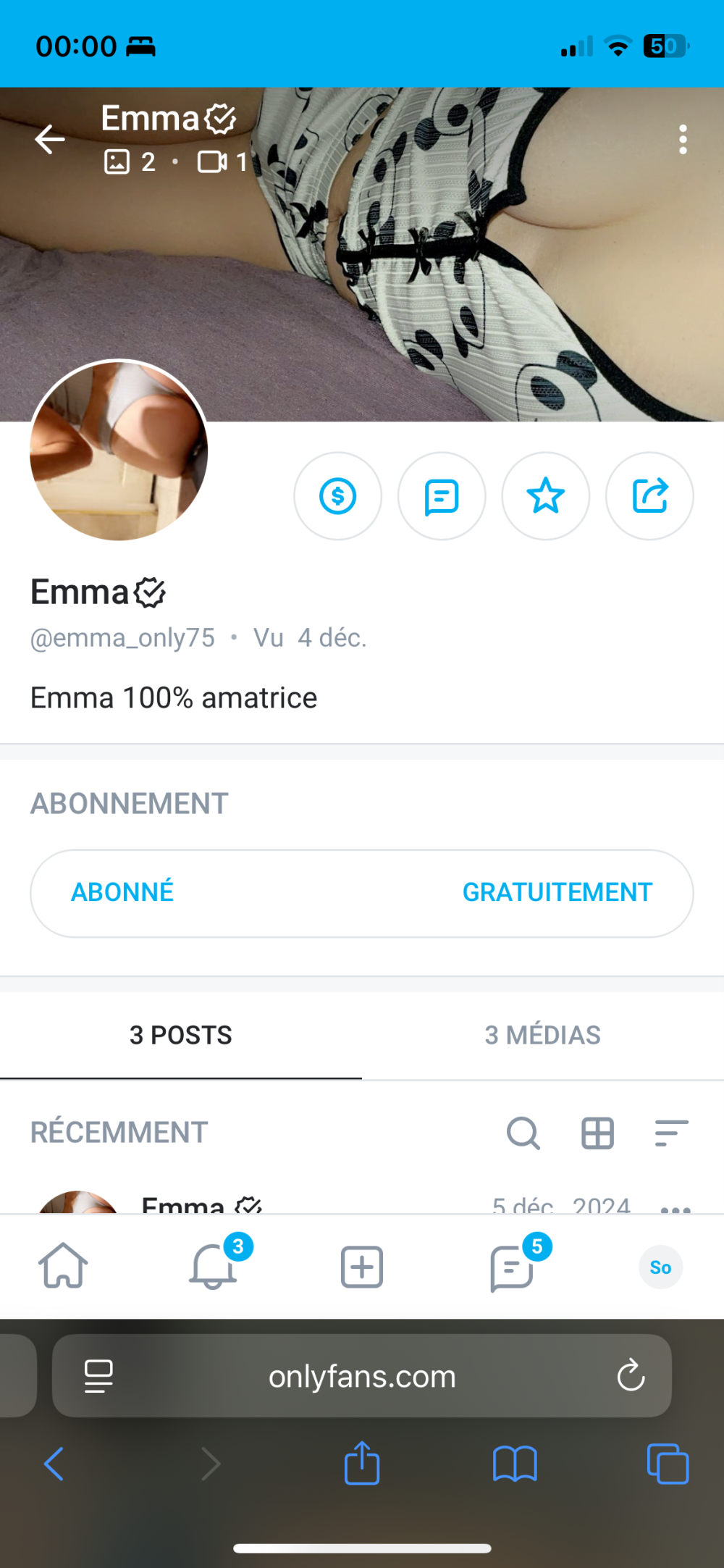Share Emma's profile

pos(649,496)
